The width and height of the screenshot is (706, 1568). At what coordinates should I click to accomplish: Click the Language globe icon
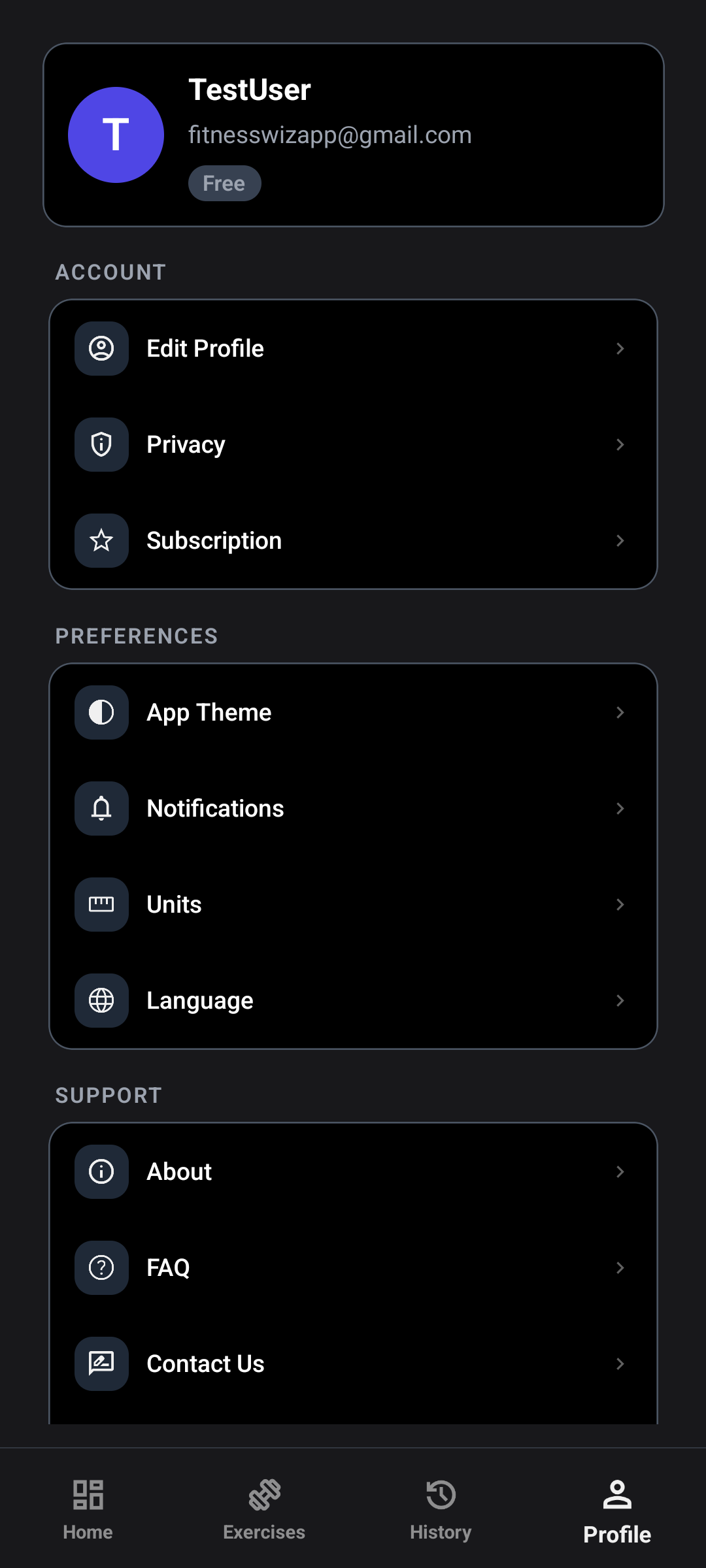pos(101,1000)
